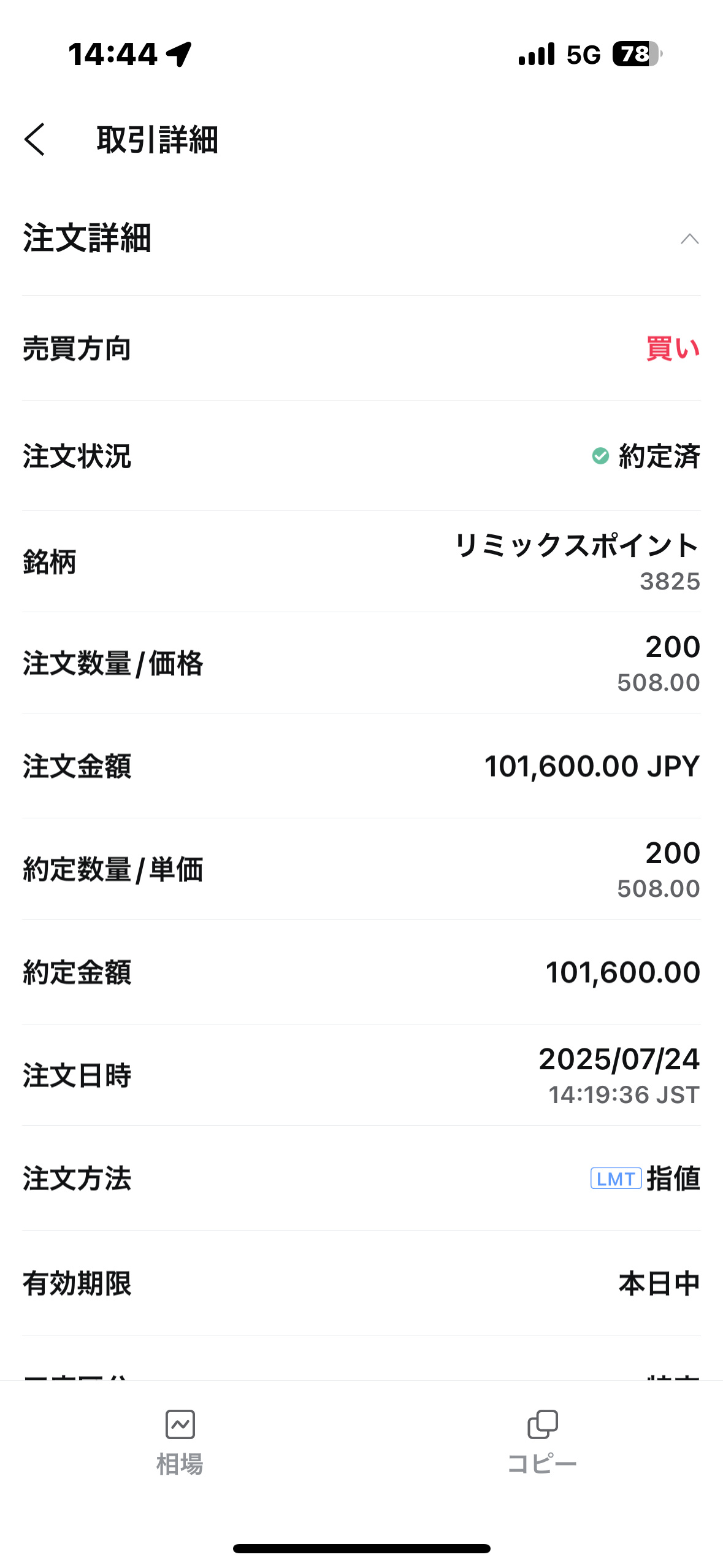Open the 相場 market chart button

coord(180,1443)
